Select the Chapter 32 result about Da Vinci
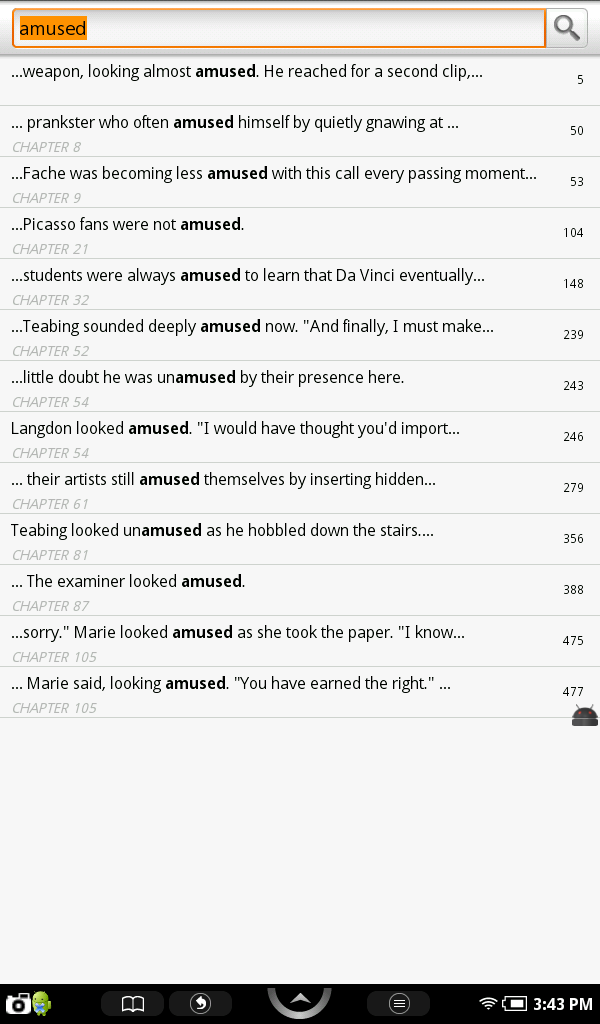Image resolution: width=600 pixels, height=1024 pixels. tap(290, 285)
